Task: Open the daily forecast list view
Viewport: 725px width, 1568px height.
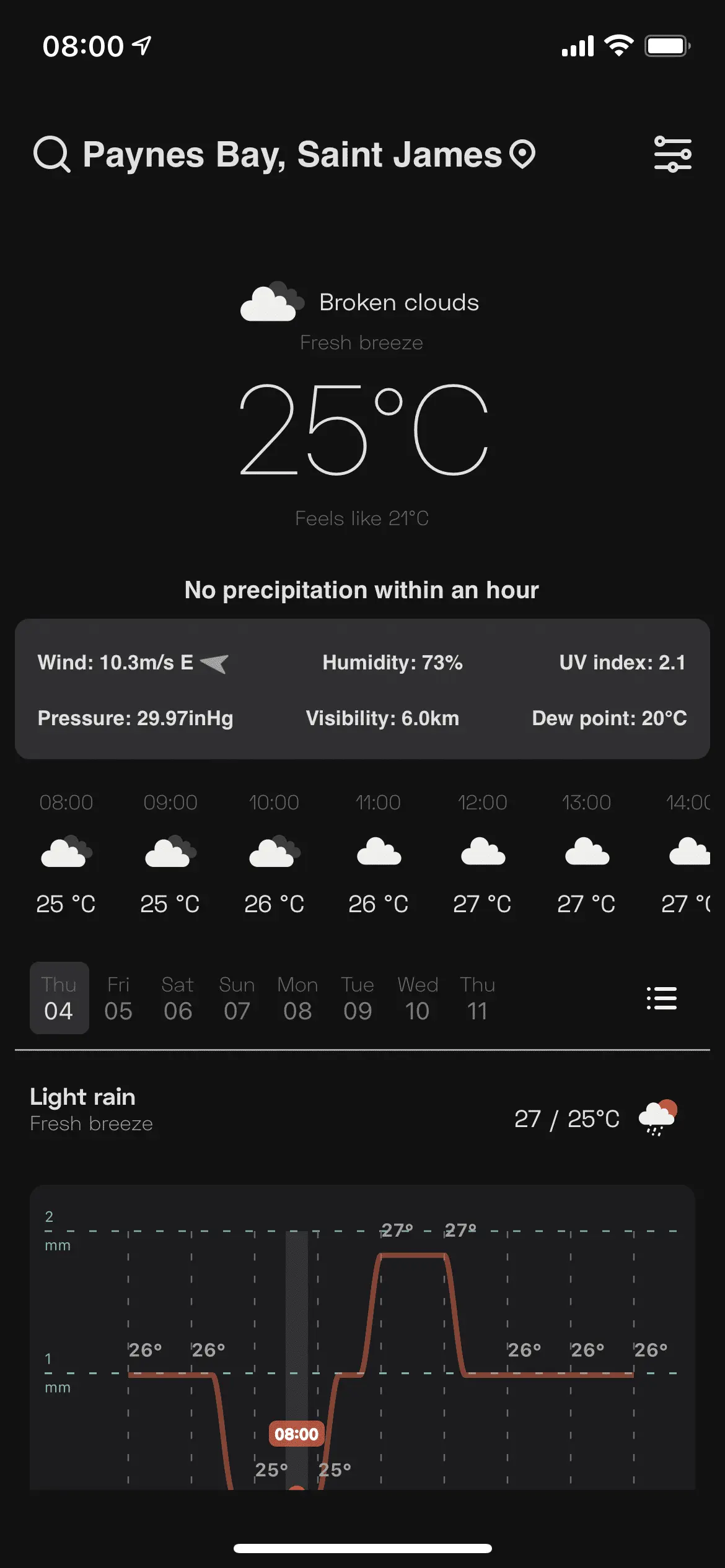Action: tap(661, 998)
